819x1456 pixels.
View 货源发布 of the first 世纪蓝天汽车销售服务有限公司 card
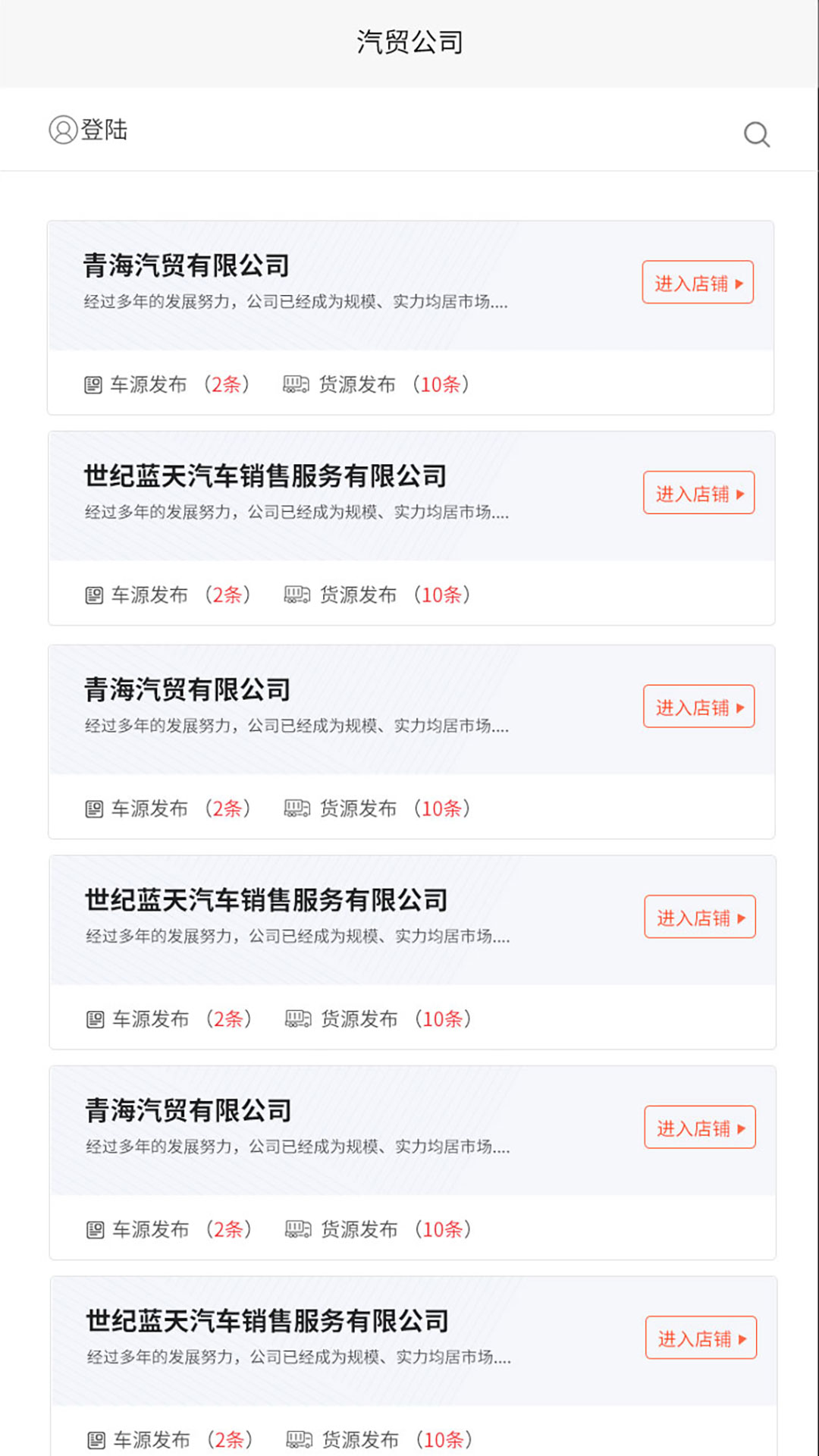pos(377,595)
